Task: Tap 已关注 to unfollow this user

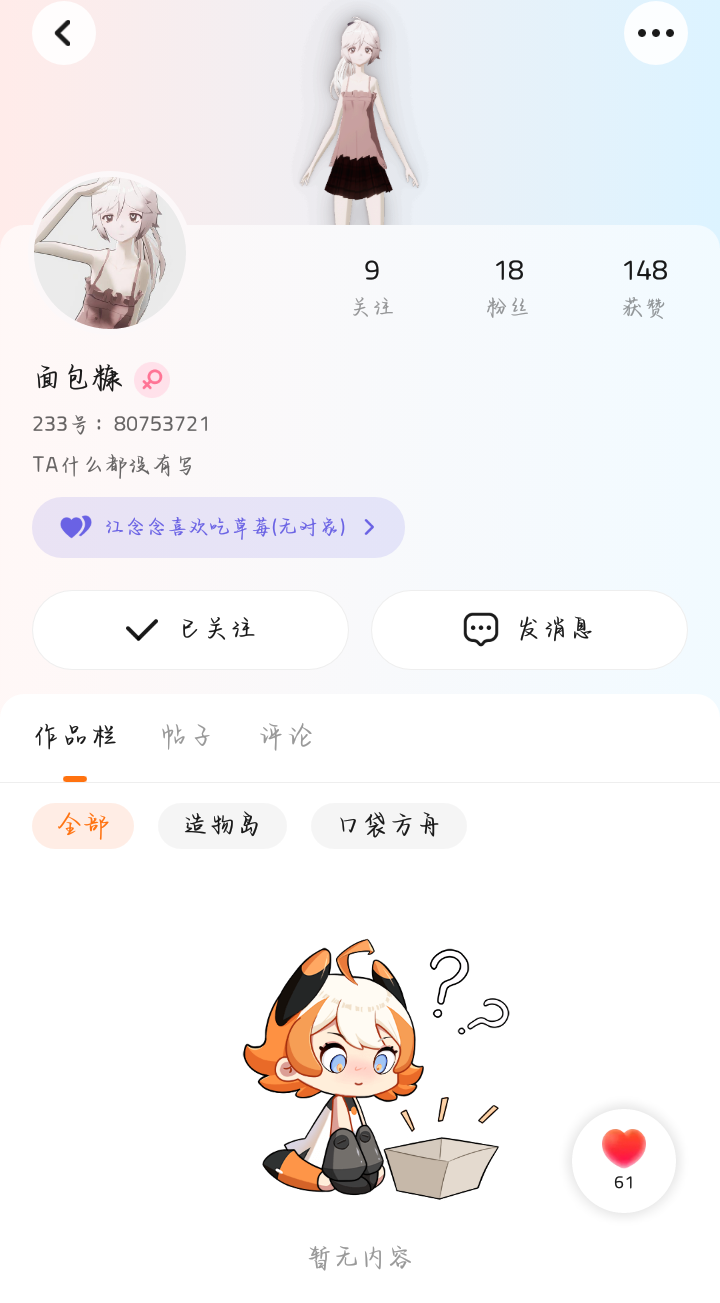Action: [x=190, y=629]
